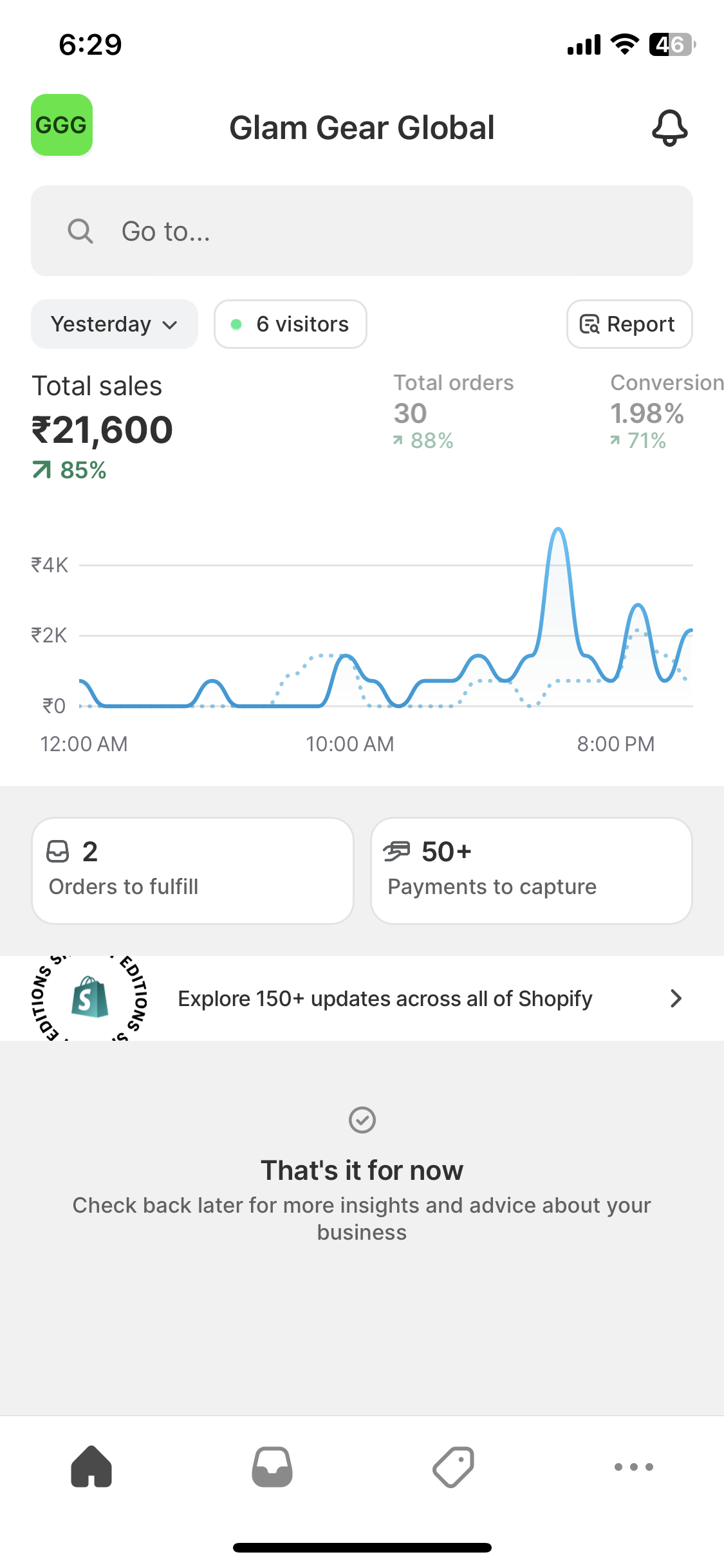The height and width of the screenshot is (1568, 724).
Task: Switch to the Home tab
Action: tap(91, 1467)
